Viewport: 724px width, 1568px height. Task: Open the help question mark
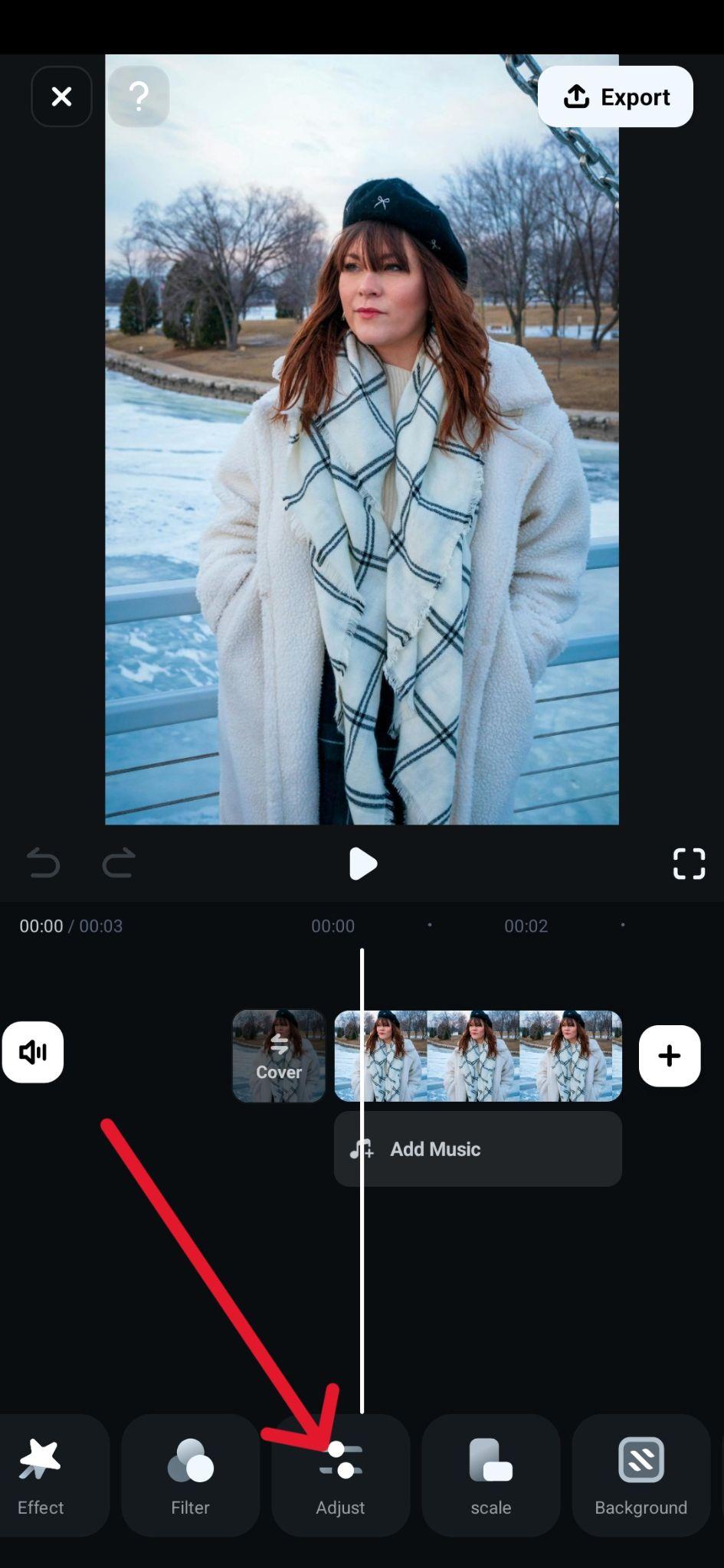(x=139, y=96)
